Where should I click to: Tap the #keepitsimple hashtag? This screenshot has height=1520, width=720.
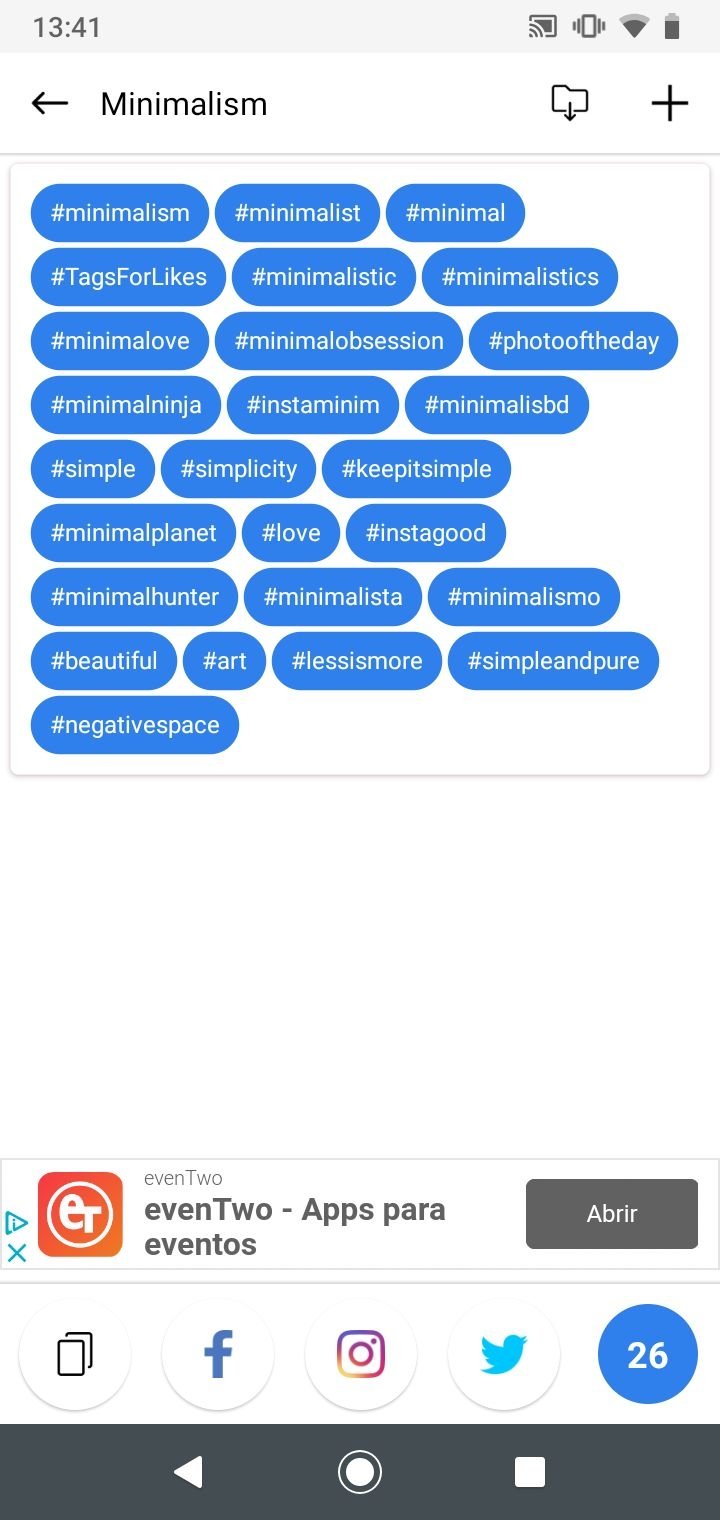pos(416,469)
